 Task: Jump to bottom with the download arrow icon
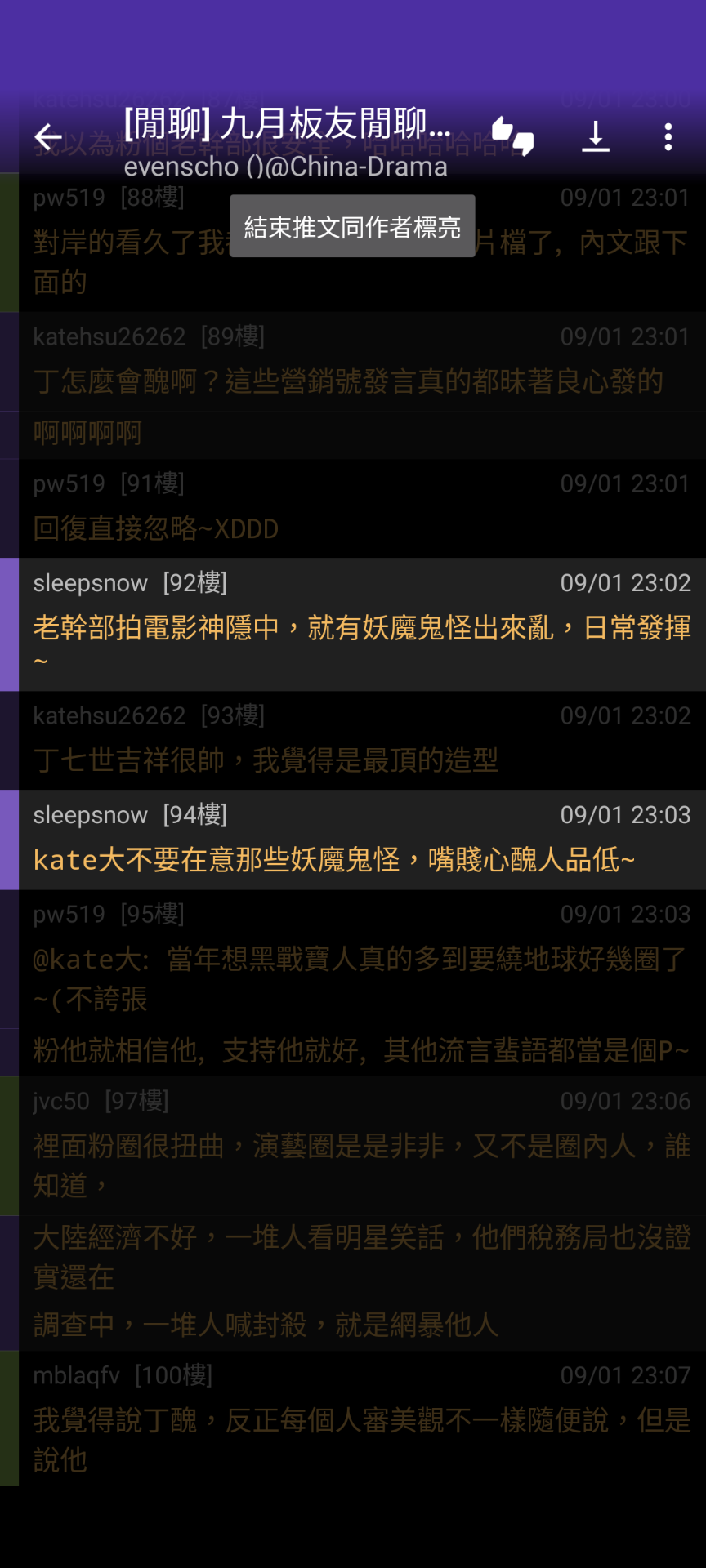click(x=596, y=137)
